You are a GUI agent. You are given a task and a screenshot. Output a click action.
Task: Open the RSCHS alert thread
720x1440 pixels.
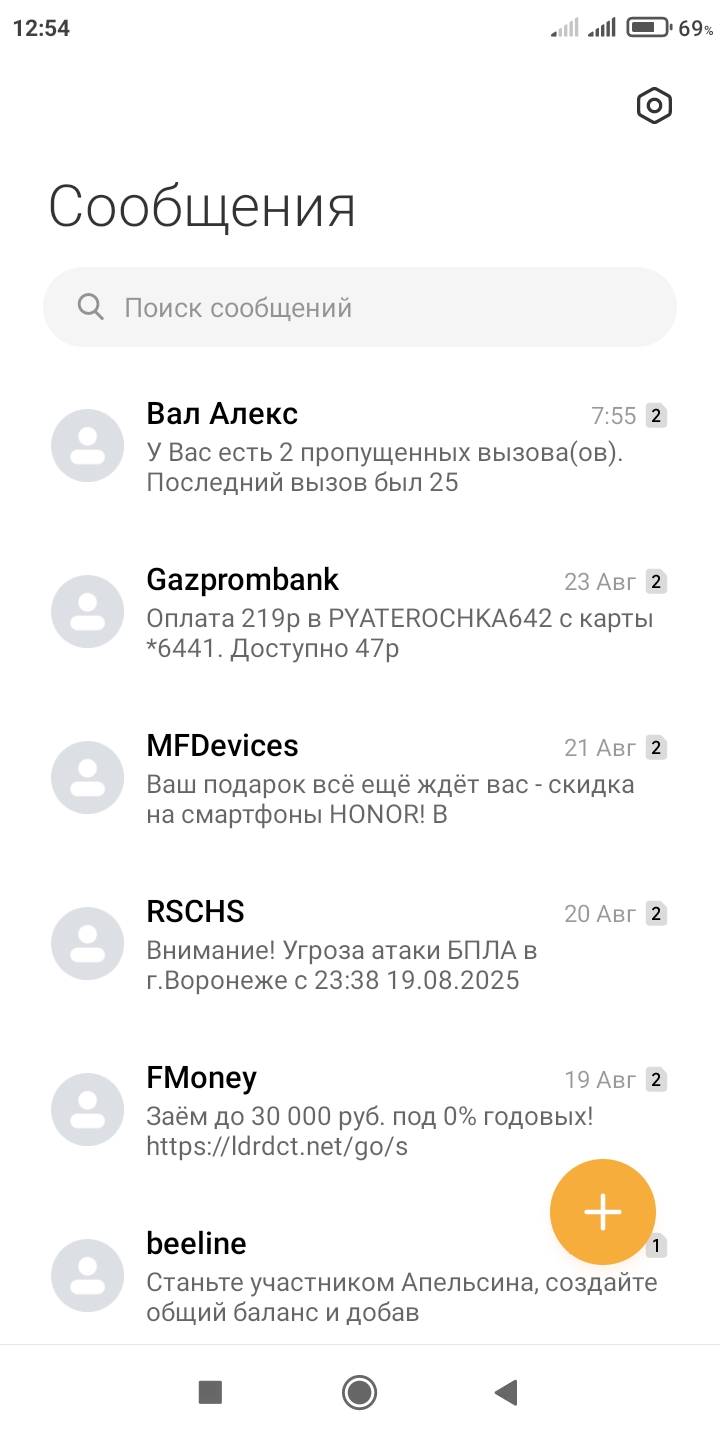click(360, 944)
